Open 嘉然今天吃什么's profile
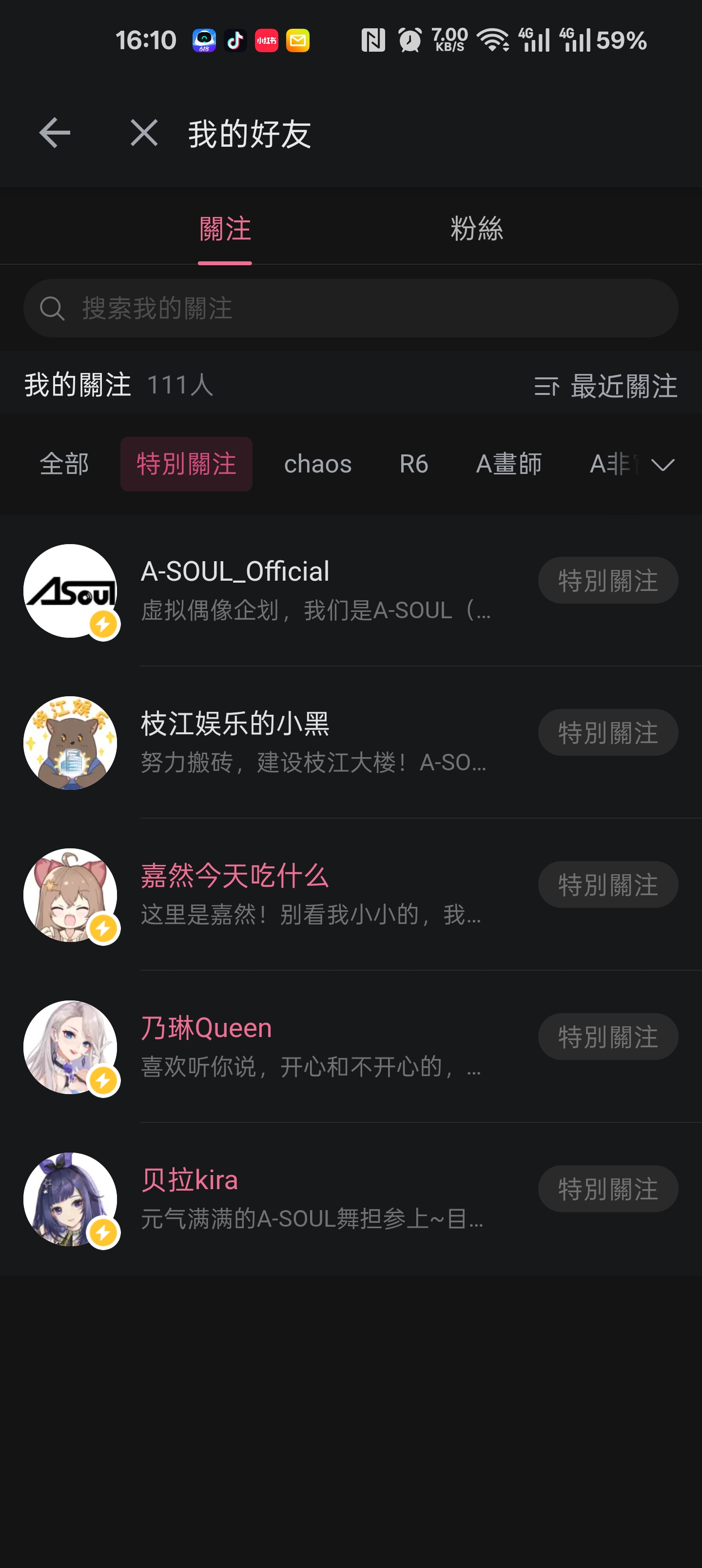The height and width of the screenshot is (1568, 702). click(x=235, y=876)
